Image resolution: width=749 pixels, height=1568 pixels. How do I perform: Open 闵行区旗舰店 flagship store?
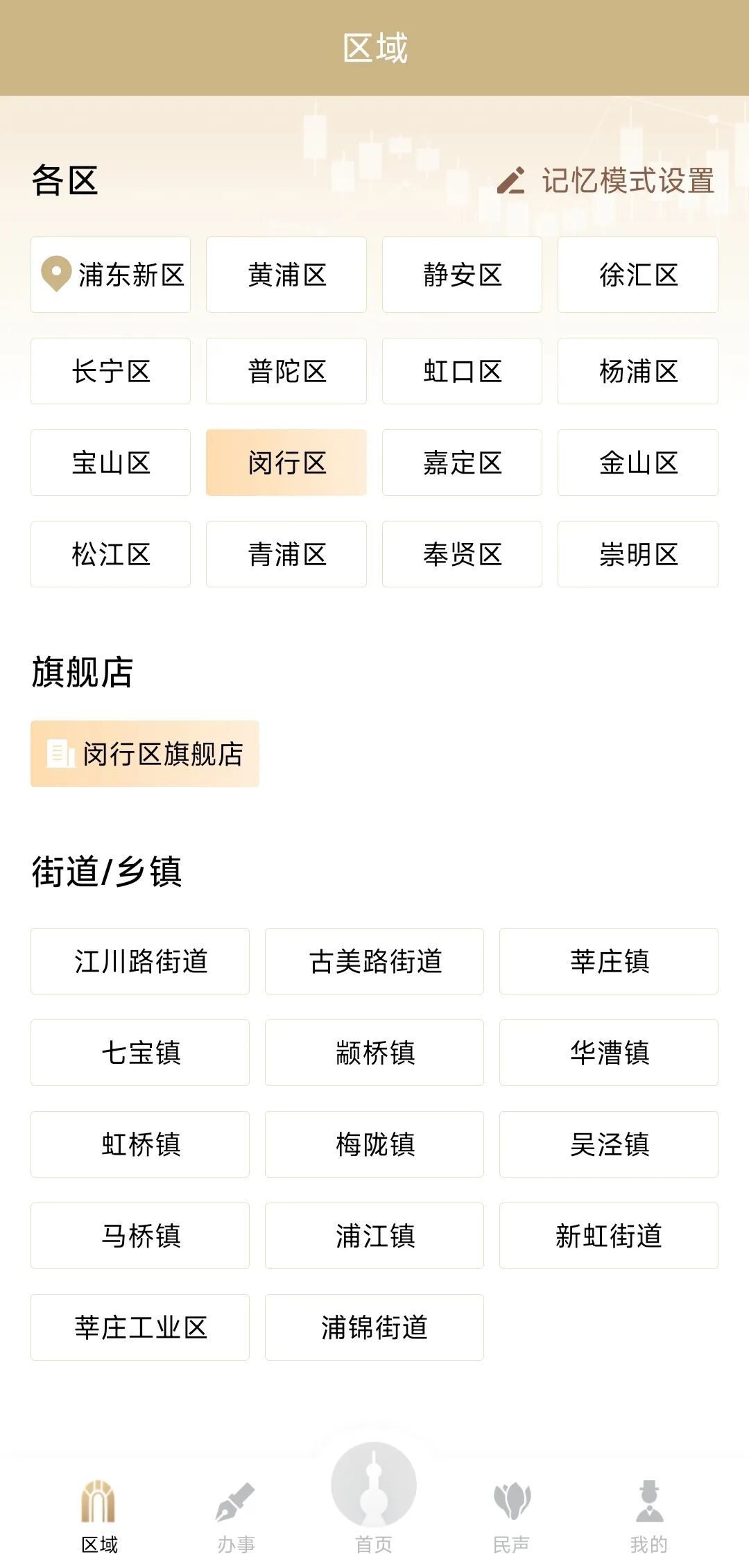pos(145,754)
